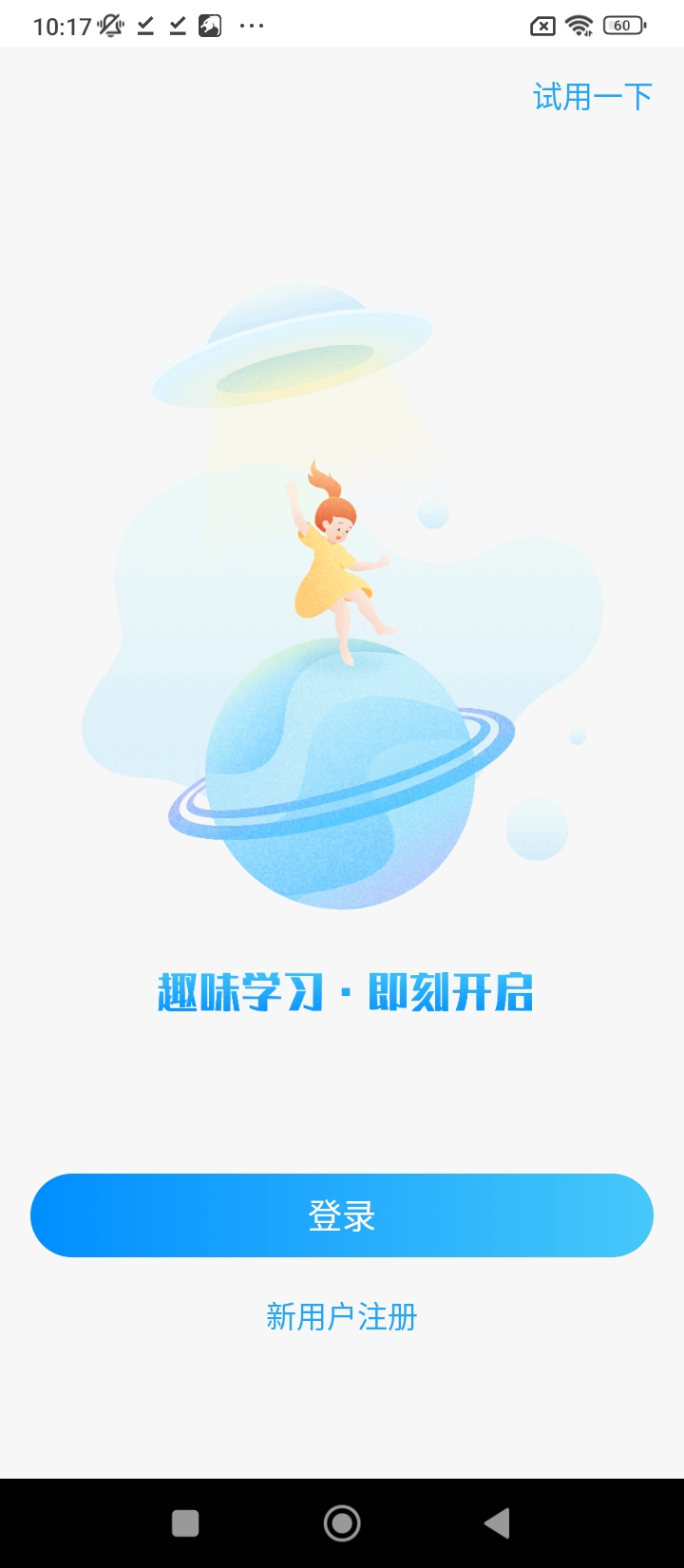This screenshot has width=684, height=1568.
Task: Tap the 试用一下 trial link
Action: [x=592, y=97]
